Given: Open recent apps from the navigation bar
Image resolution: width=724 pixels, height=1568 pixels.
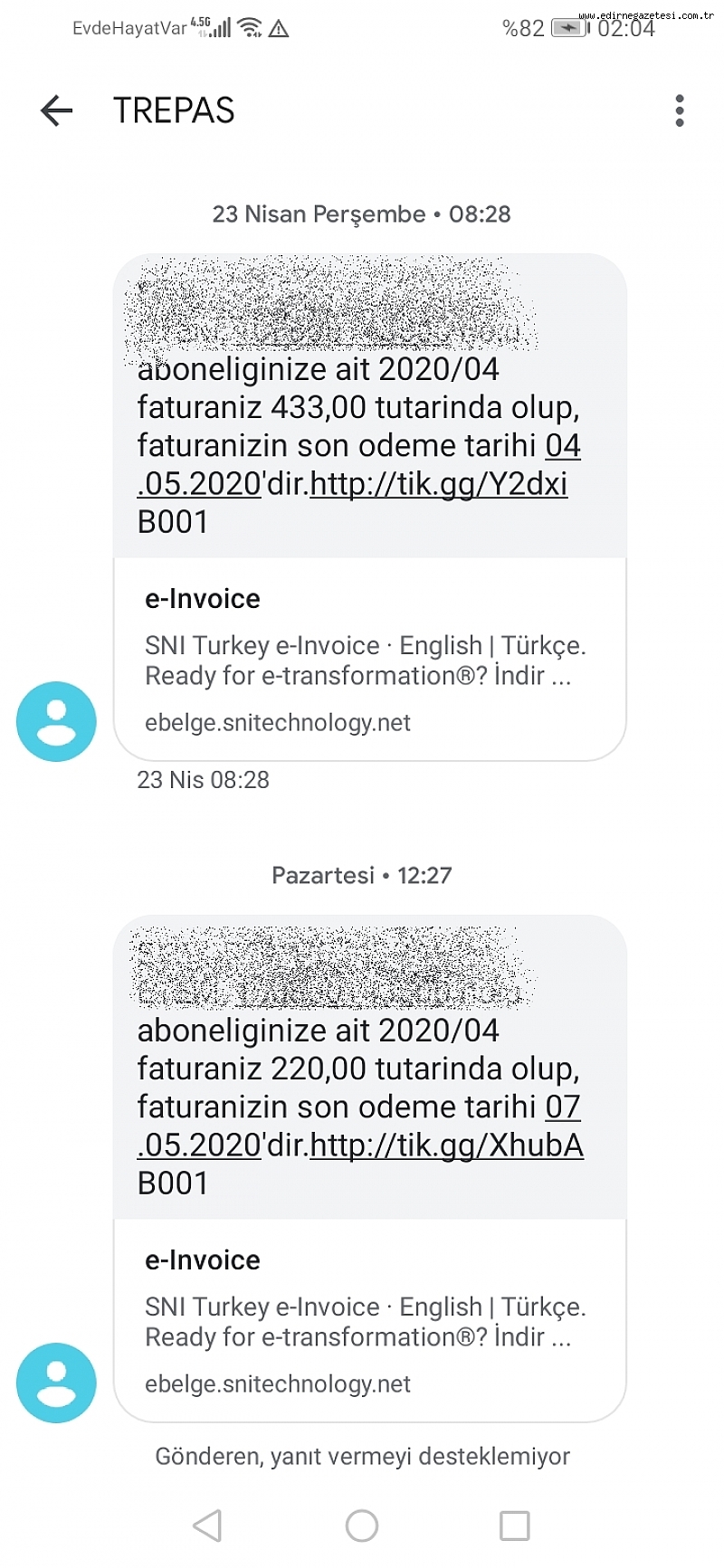Looking at the screenshot, I should click(x=515, y=1525).
